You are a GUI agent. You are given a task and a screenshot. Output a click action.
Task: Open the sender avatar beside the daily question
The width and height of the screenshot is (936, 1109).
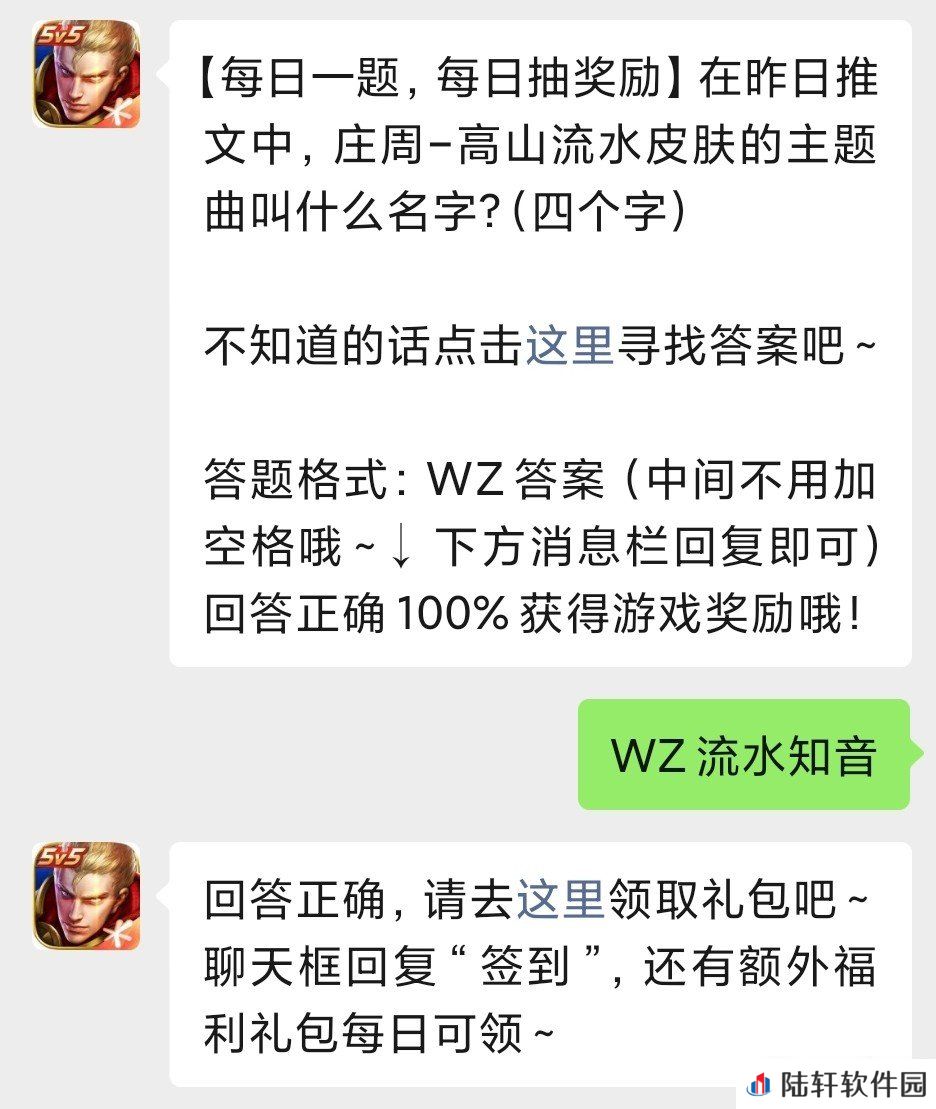coord(86,75)
